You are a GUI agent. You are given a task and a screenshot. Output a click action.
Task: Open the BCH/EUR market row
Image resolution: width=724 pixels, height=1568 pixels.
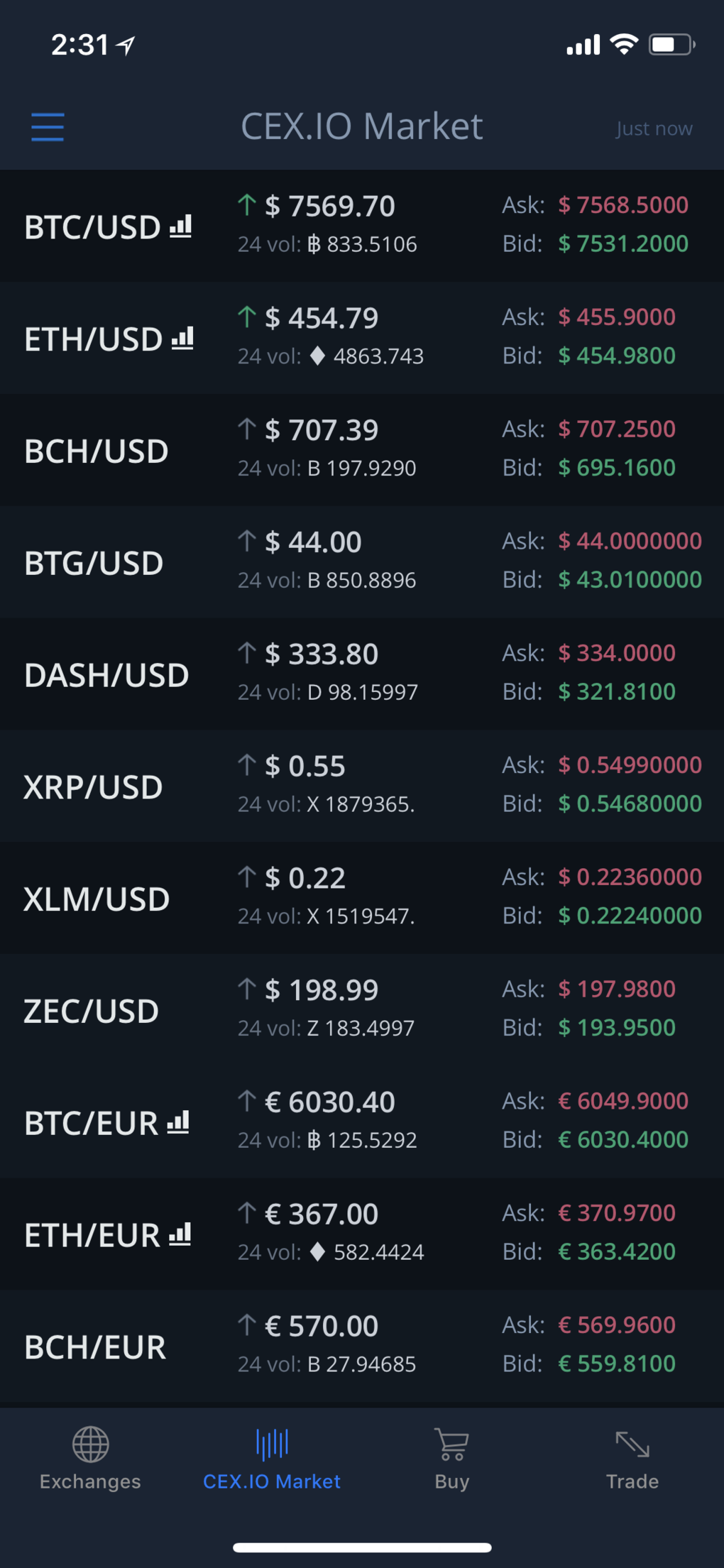(x=362, y=1347)
